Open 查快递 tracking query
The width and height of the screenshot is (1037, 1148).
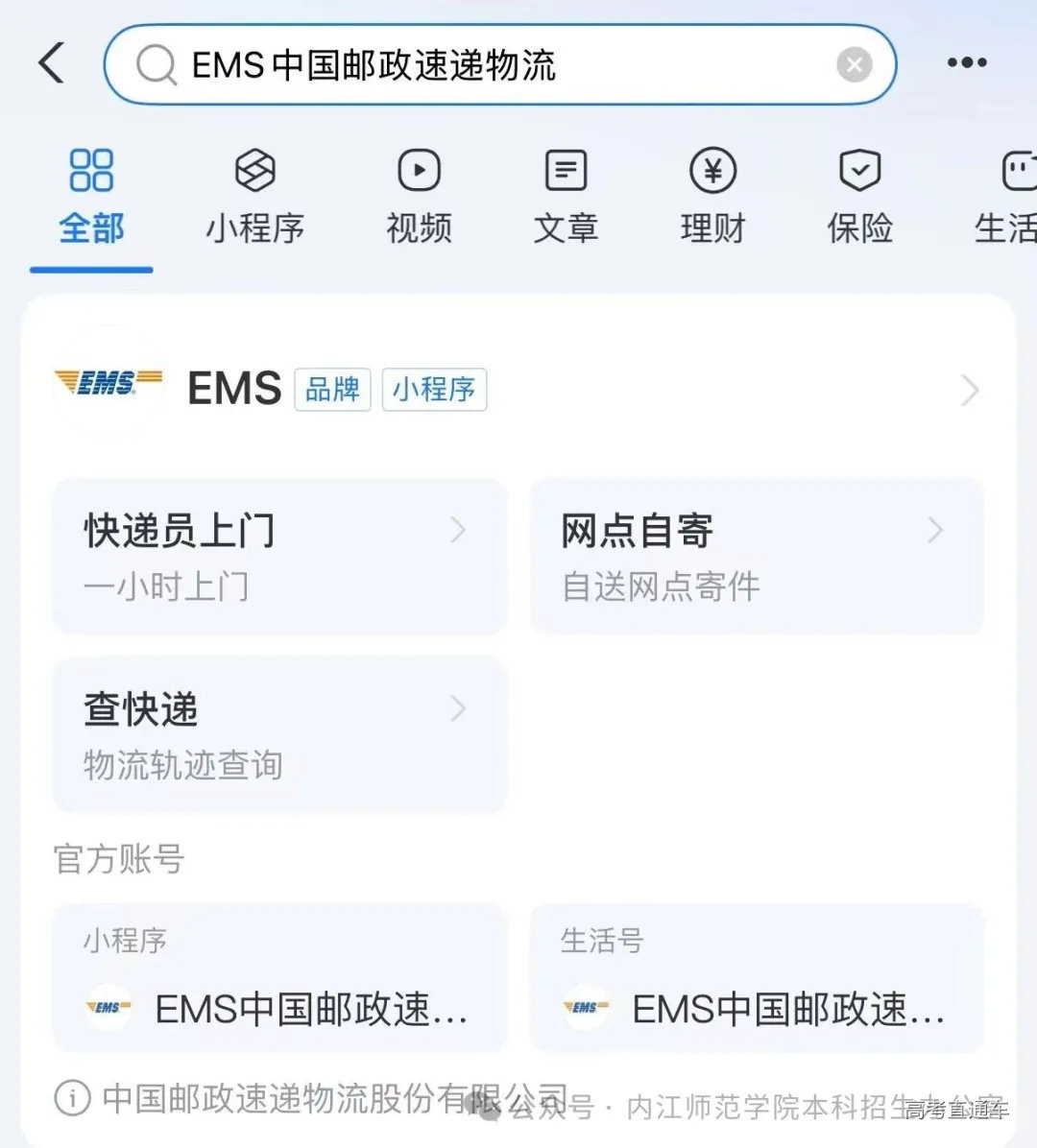coord(278,734)
